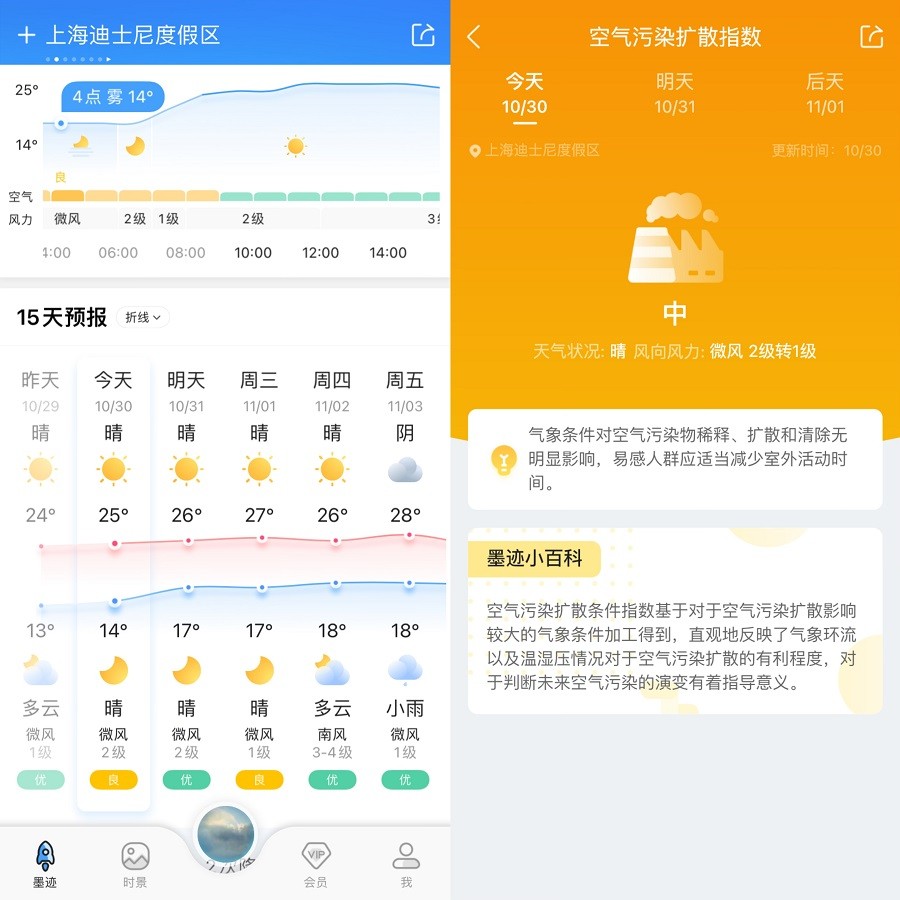The height and width of the screenshot is (900, 900).
Task: Open forecast for 周五 11/03
Action: [405, 580]
